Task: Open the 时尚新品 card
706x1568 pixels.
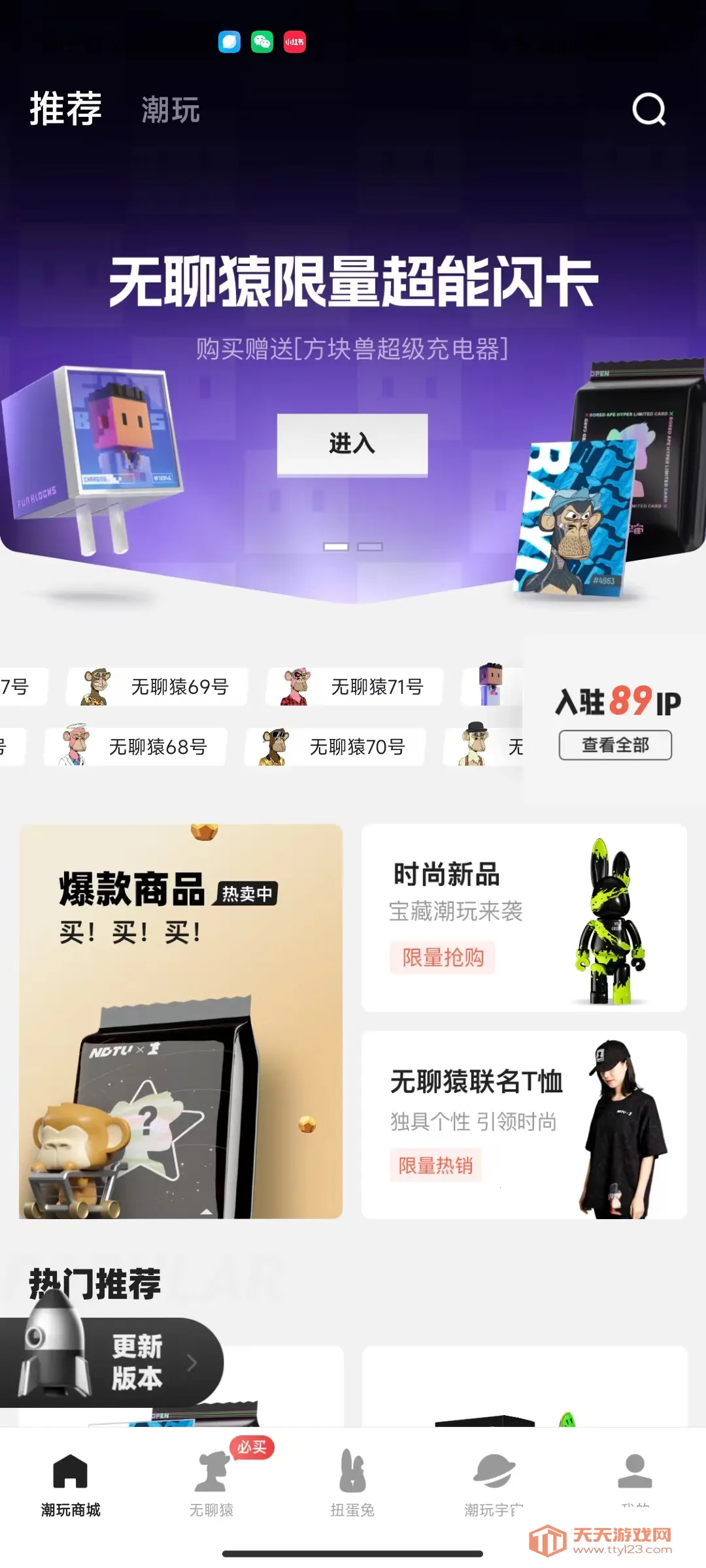Action: point(524,918)
